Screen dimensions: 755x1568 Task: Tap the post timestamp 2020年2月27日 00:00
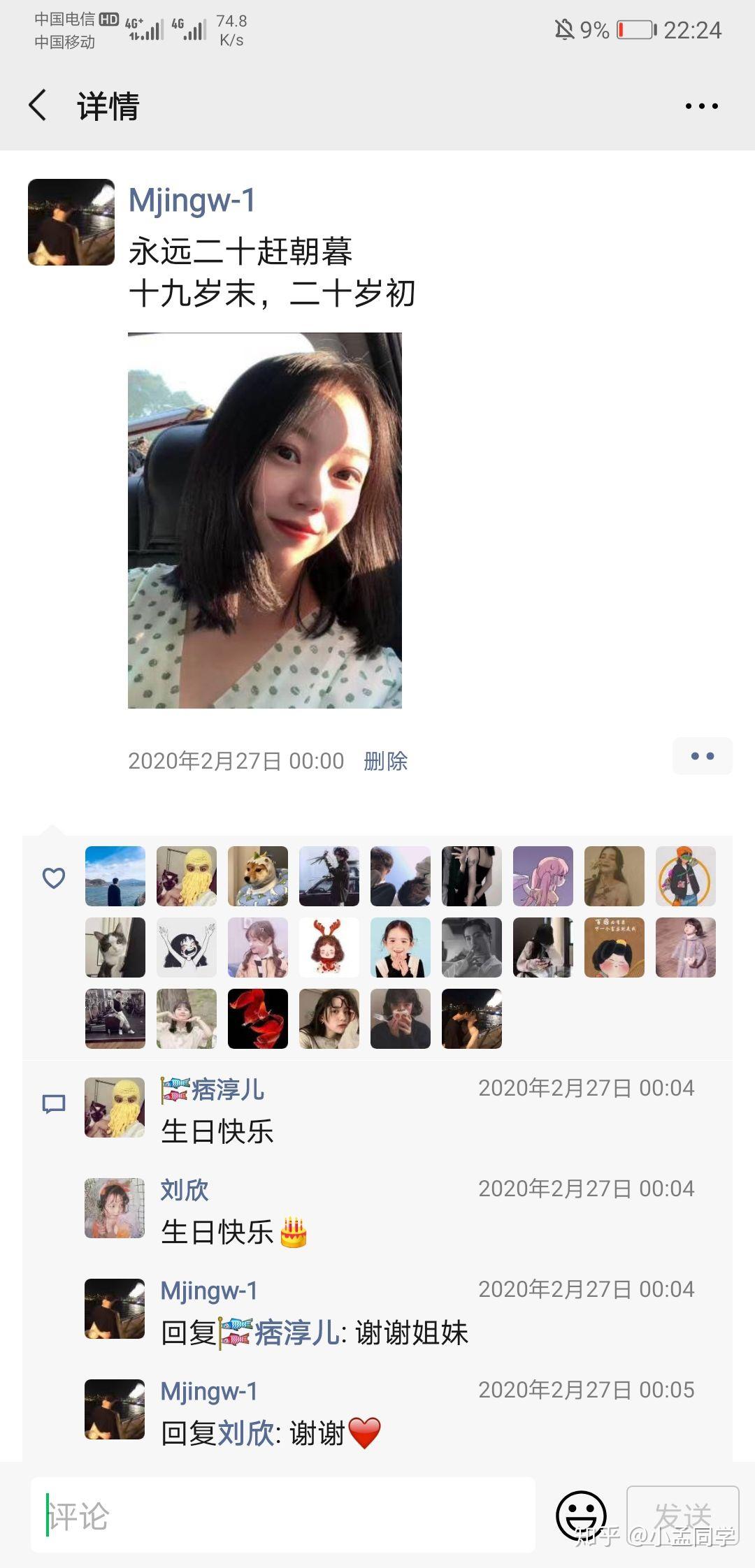236,762
